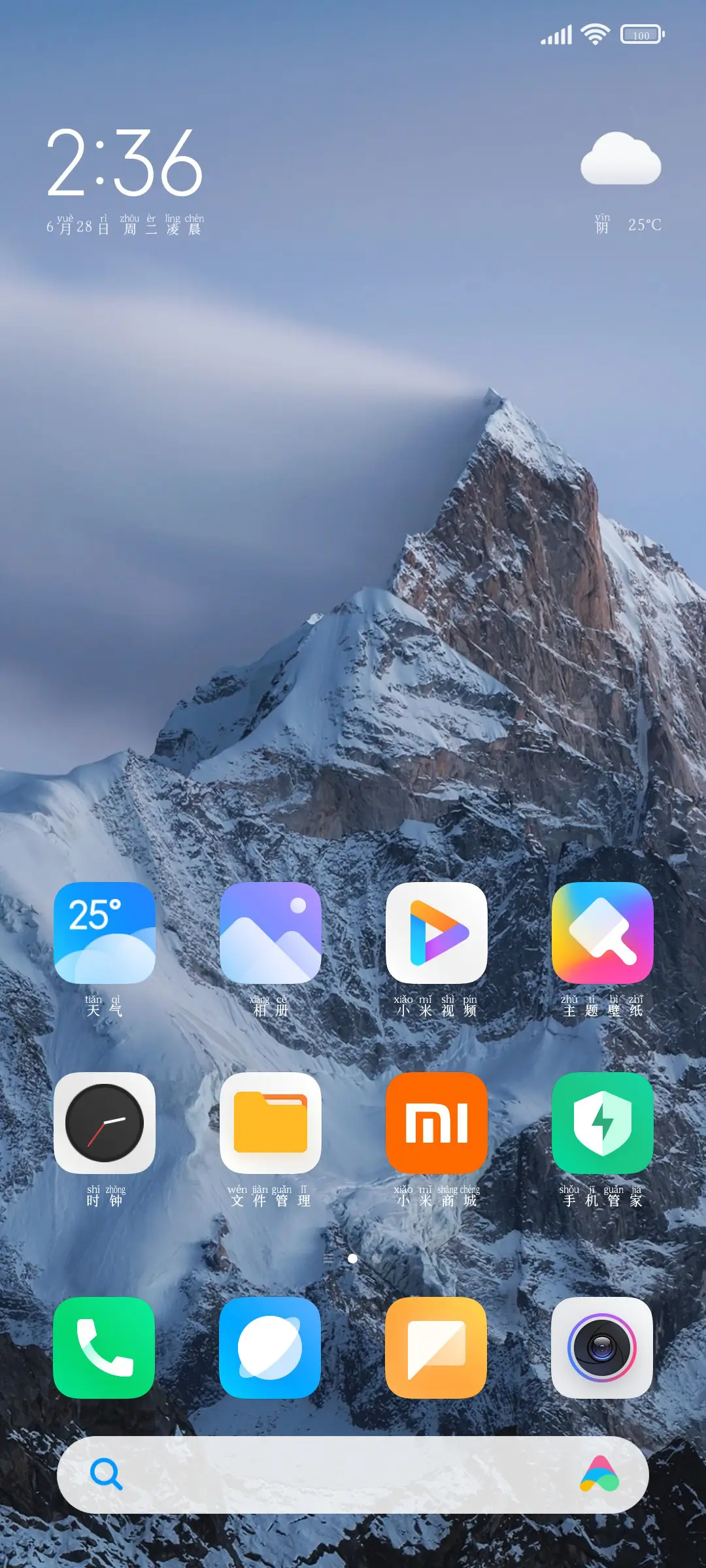Open the phone dialer in dock
Screen dimensions: 706x1568
105,1348
